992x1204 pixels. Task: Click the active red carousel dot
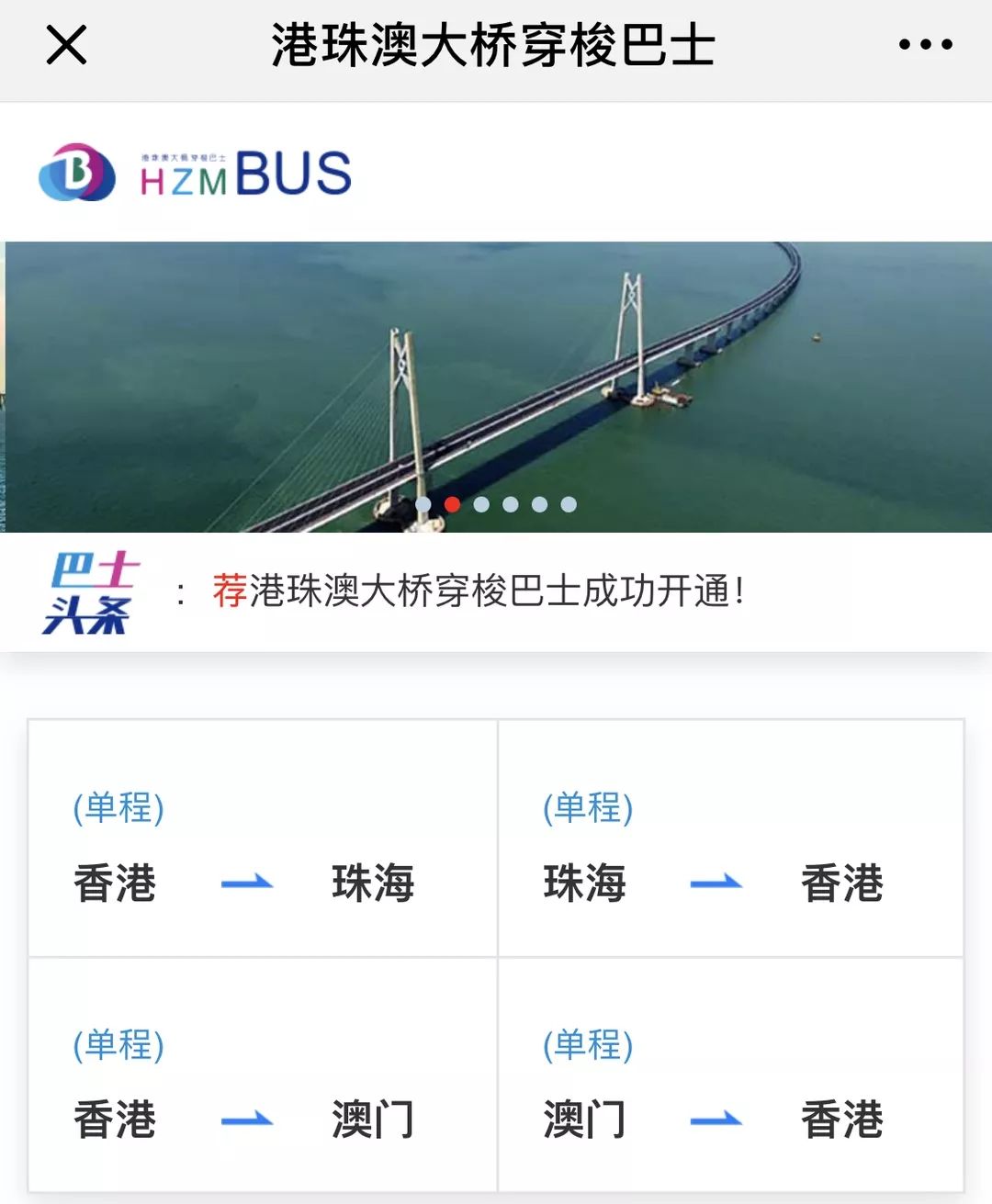(450, 503)
